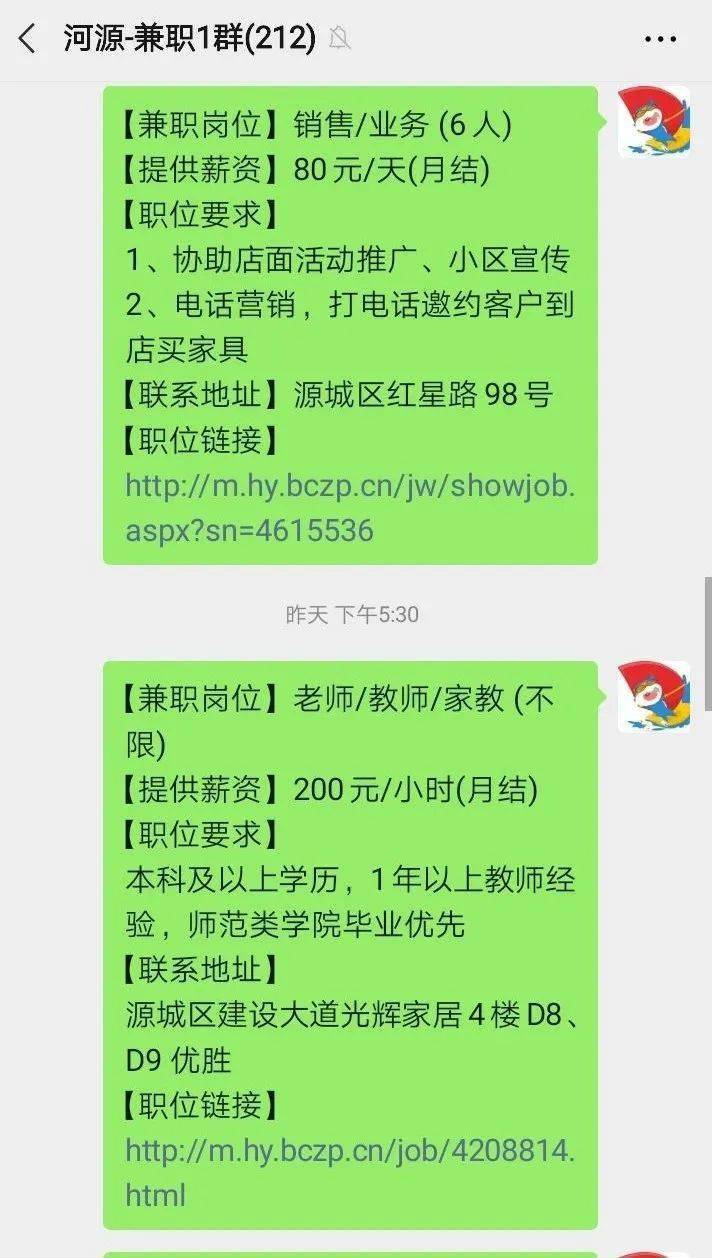Go back from the 河源-兼职1群 chat
712x1258 pixels.
[27, 39]
